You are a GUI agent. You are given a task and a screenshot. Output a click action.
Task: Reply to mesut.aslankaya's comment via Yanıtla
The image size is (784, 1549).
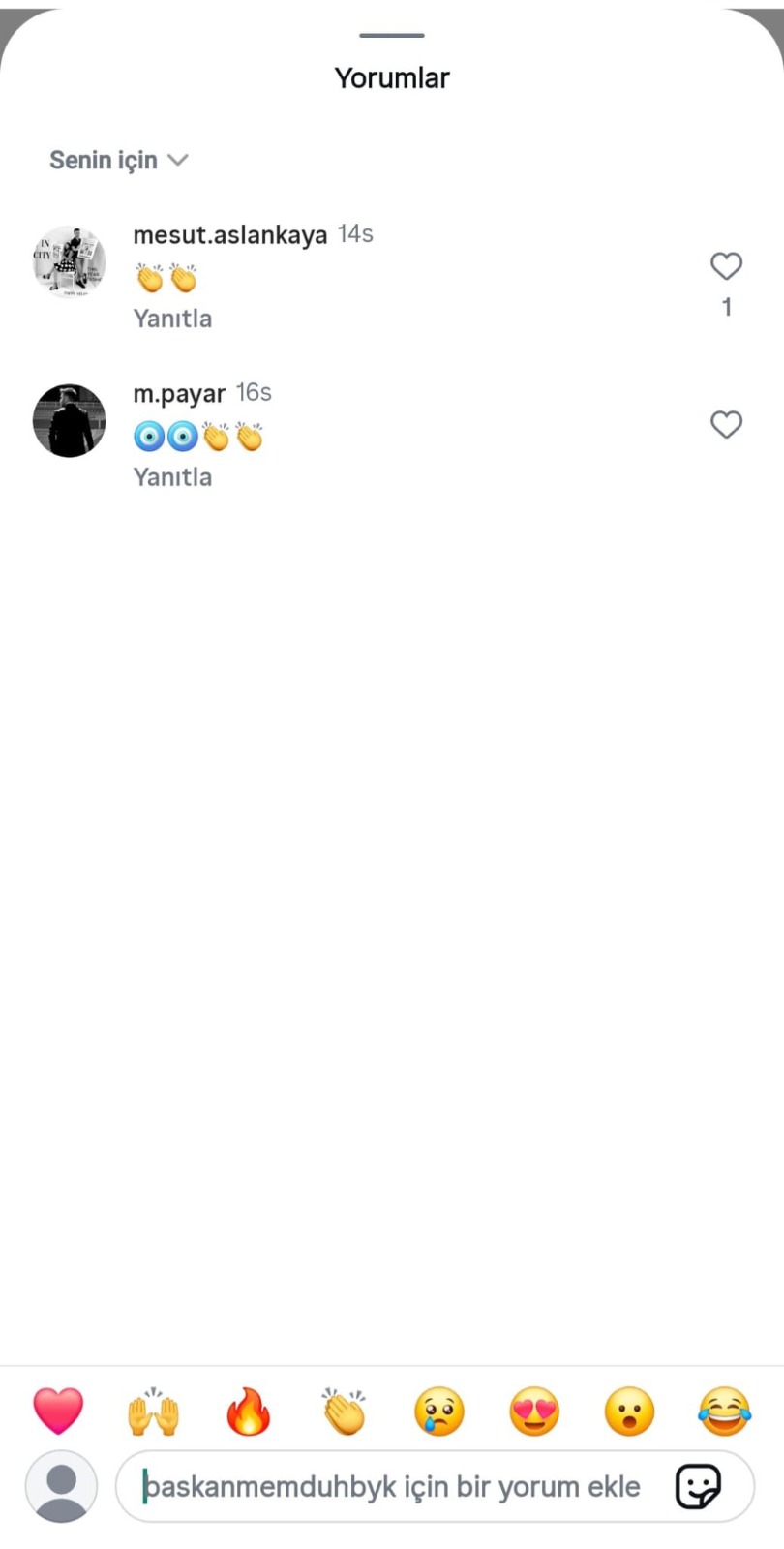(172, 319)
